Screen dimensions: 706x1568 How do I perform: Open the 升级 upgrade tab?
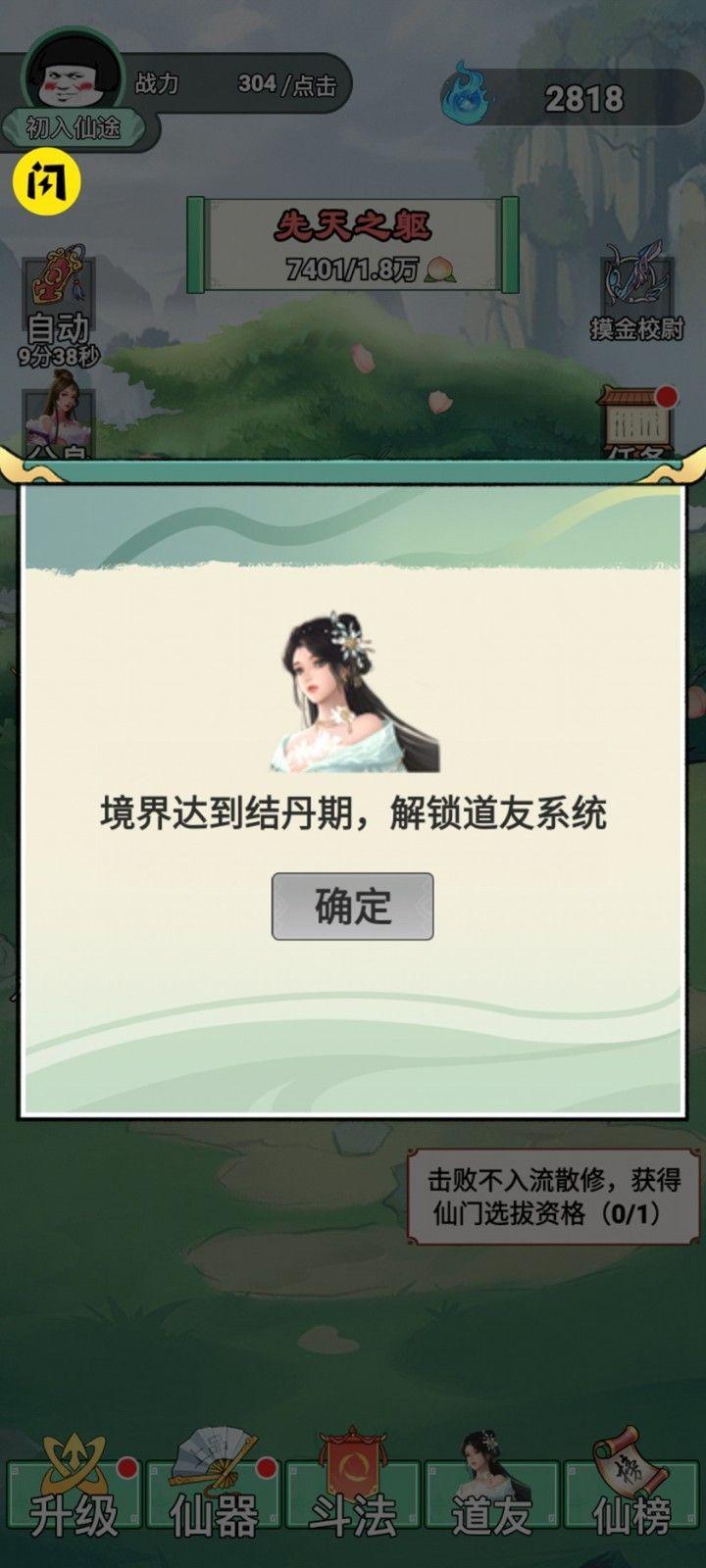pyautogui.click(x=73, y=1494)
